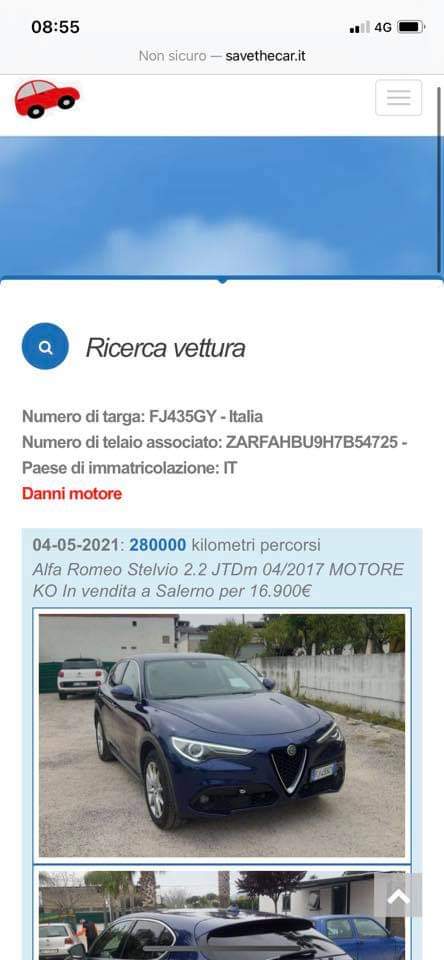Open the hamburger navigation menu
Screen dimensions: 444x960
(398, 97)
